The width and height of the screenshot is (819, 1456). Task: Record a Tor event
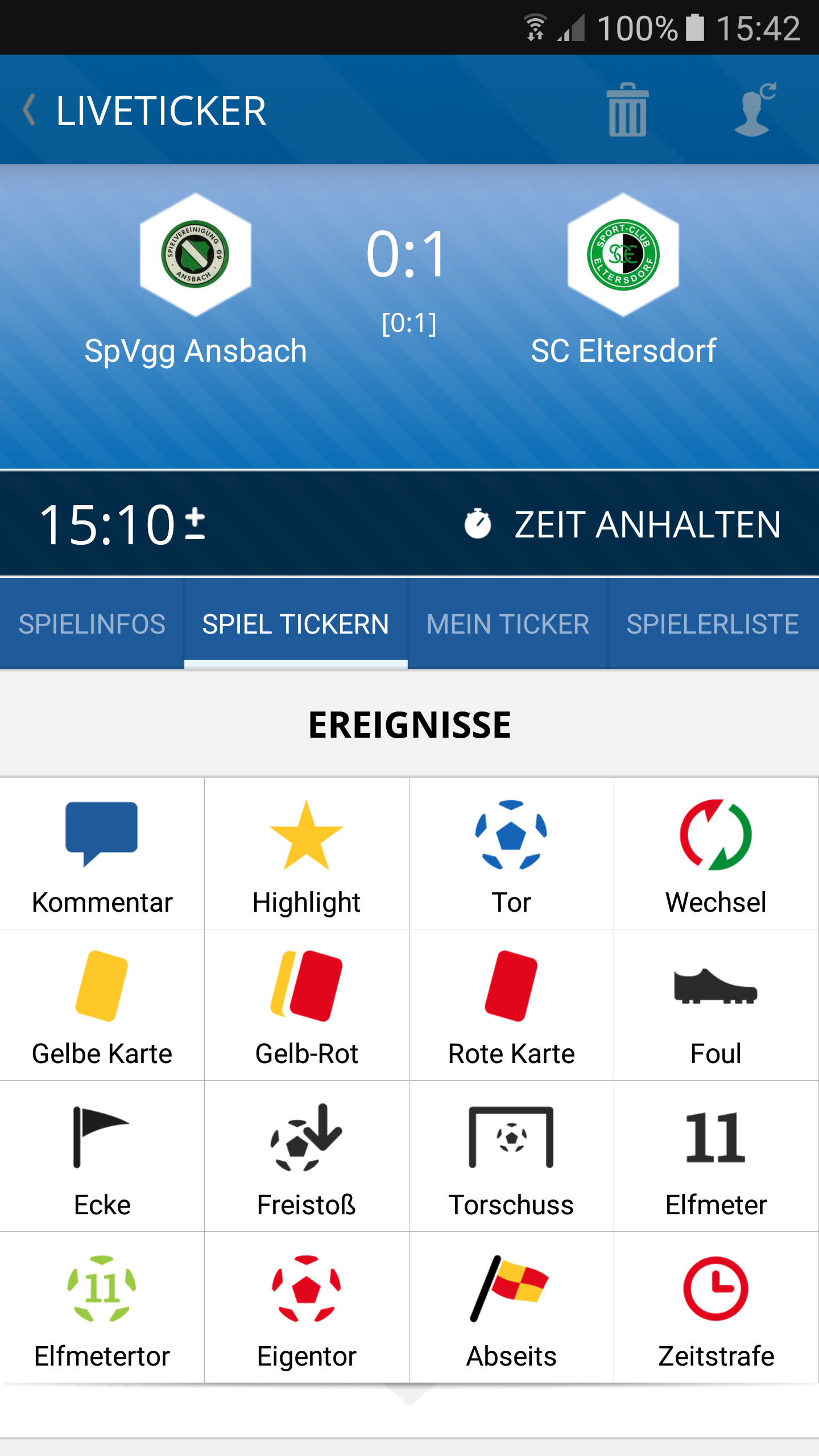(511, 854)
